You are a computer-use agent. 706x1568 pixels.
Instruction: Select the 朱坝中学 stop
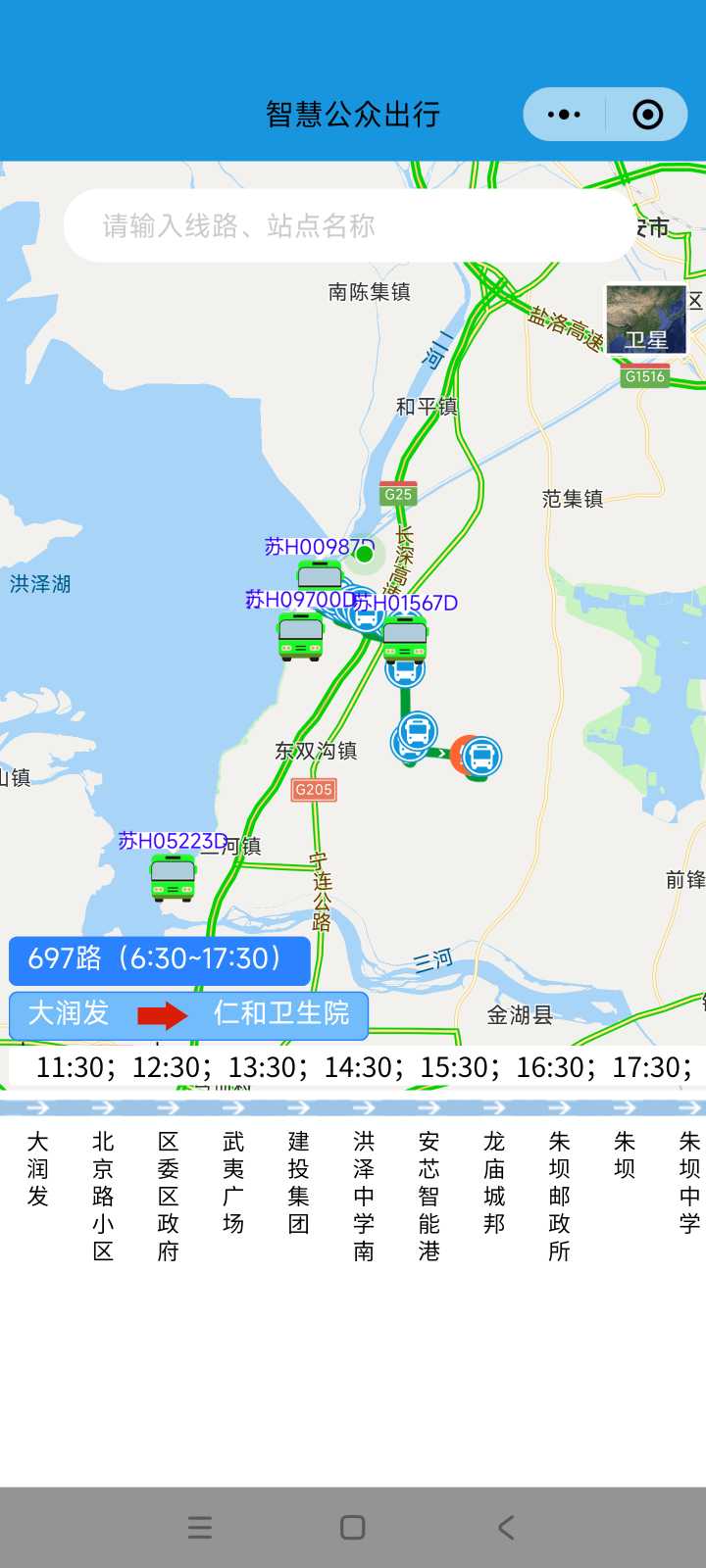(x=689, y=1182)
